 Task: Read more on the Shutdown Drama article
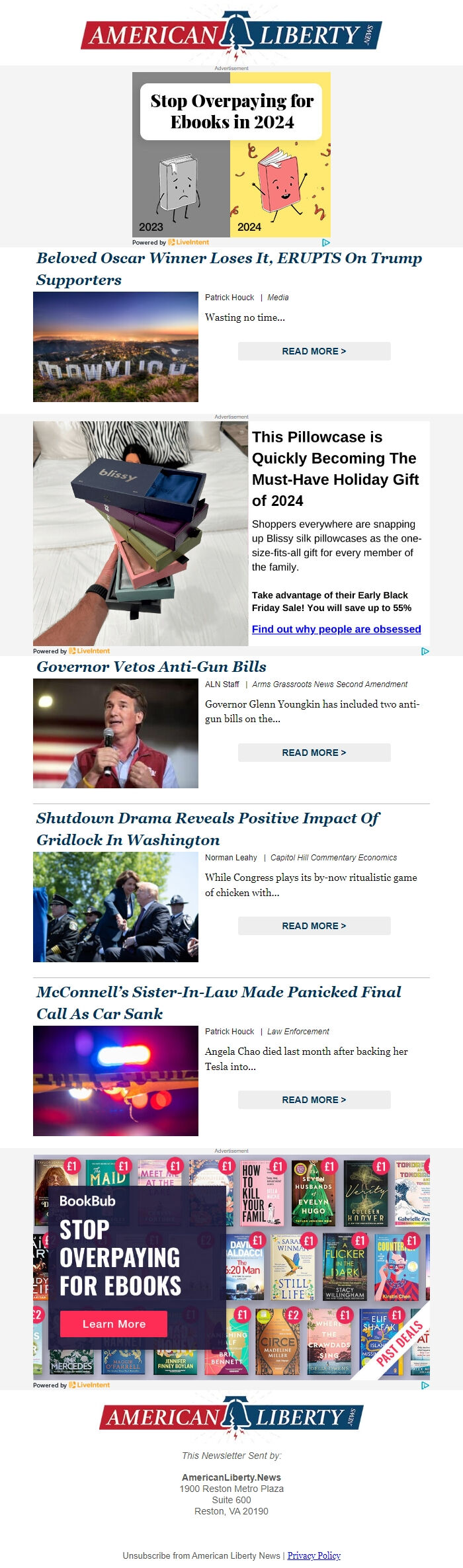[314, 926]
